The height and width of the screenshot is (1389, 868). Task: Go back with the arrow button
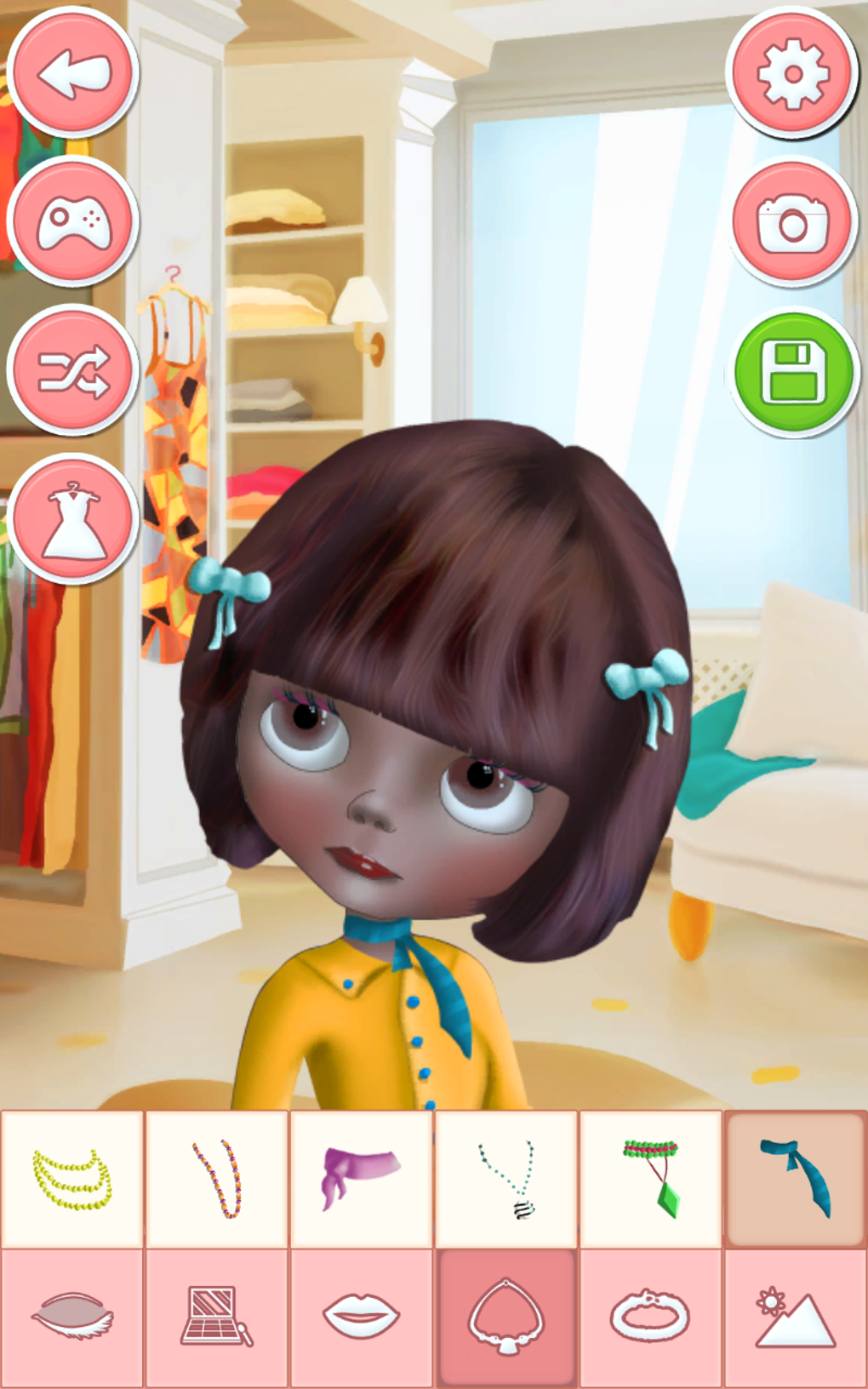[x=72, y=73]
